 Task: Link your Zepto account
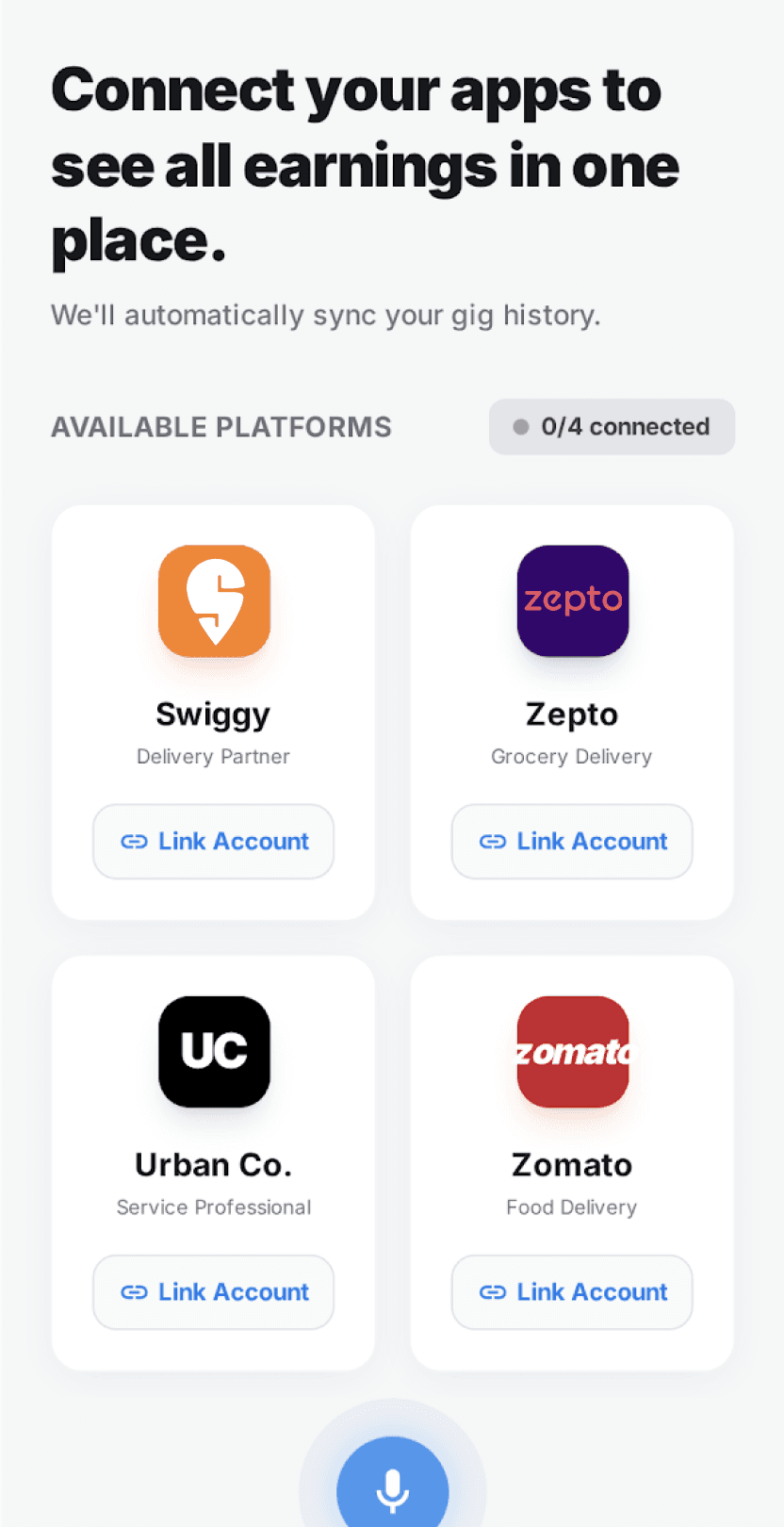click(x=572, y=841)
